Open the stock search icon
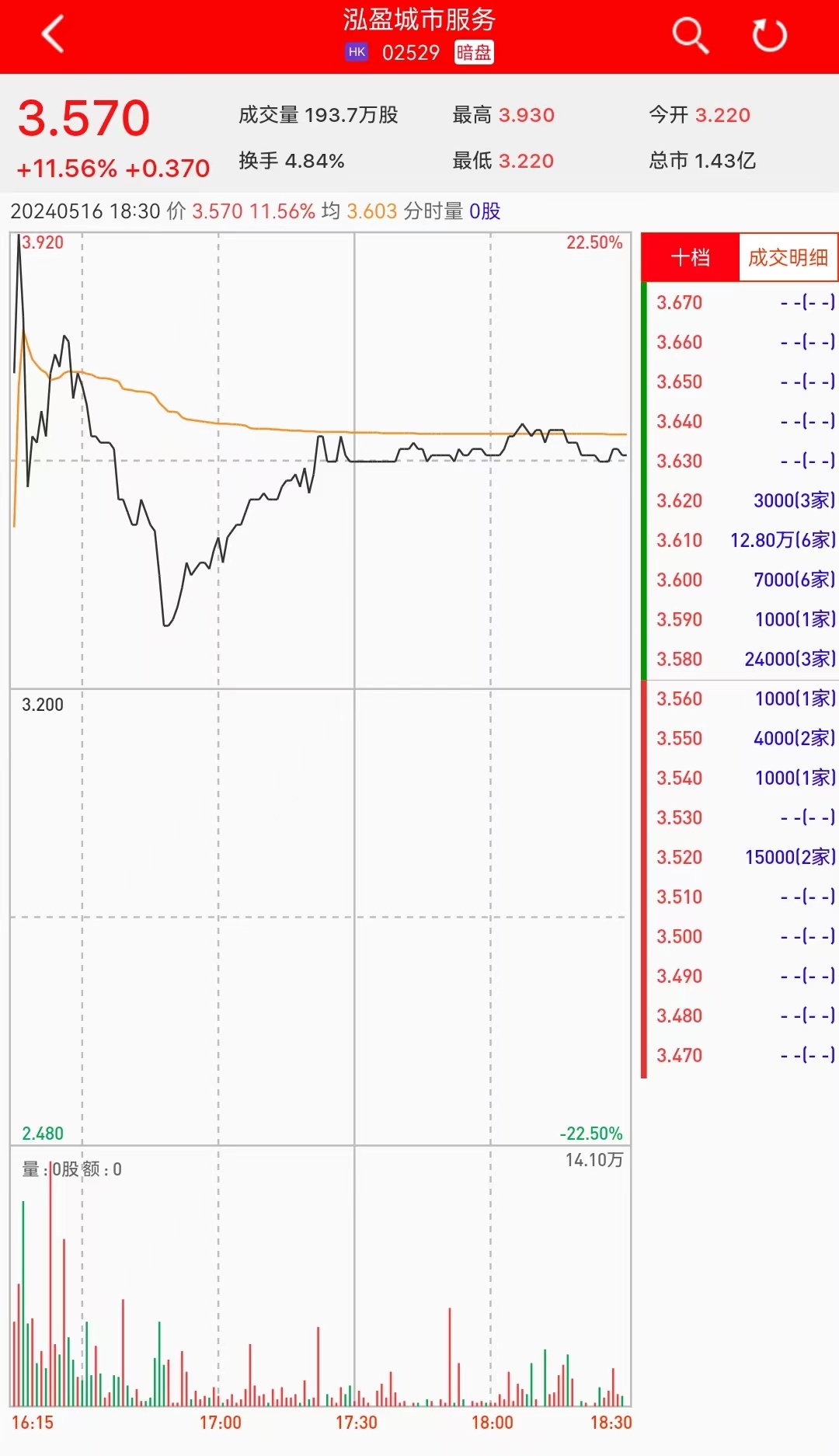The height and width of the screenshot is (1456, 839). (x=690, y=36)
